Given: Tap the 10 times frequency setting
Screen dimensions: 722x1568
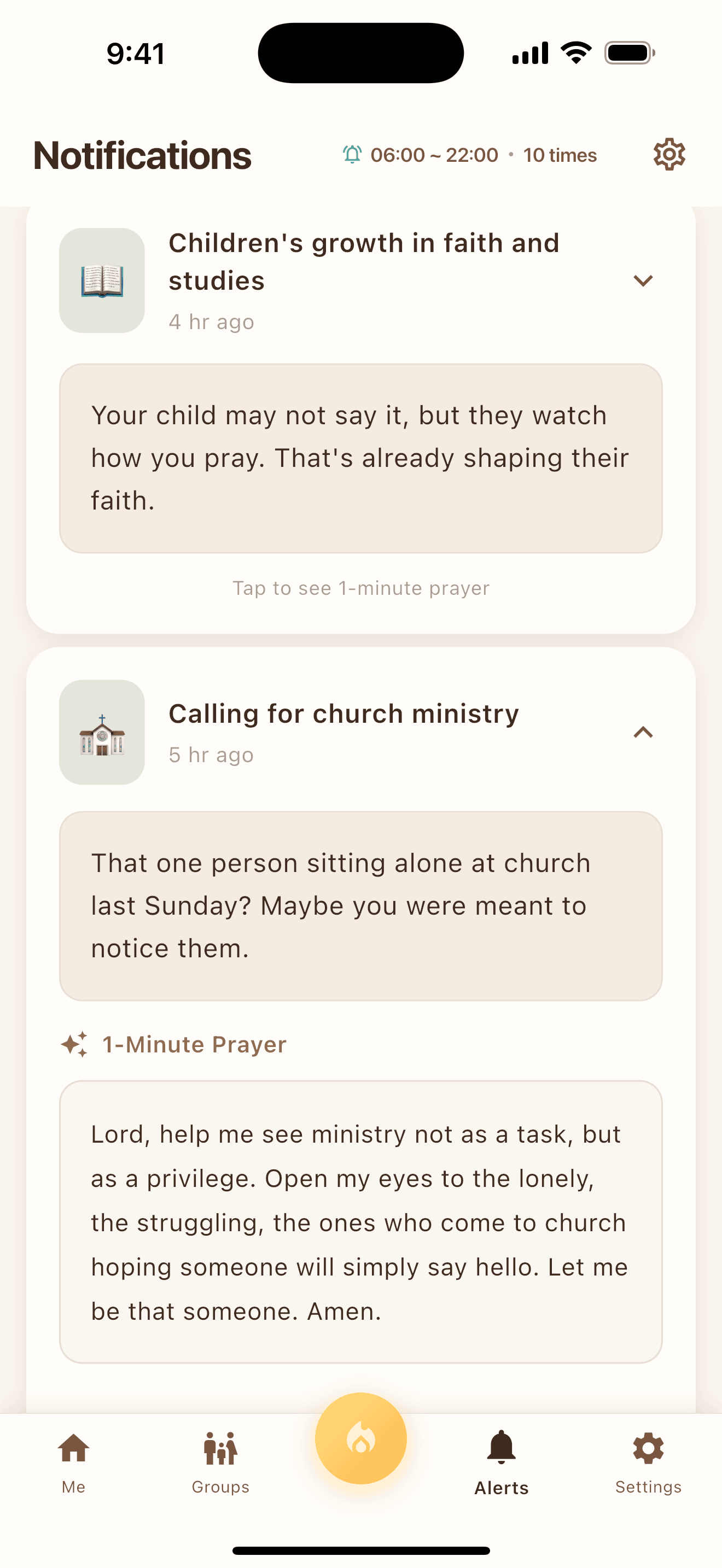Looking at the screenshot, I should tap(560, 154).
